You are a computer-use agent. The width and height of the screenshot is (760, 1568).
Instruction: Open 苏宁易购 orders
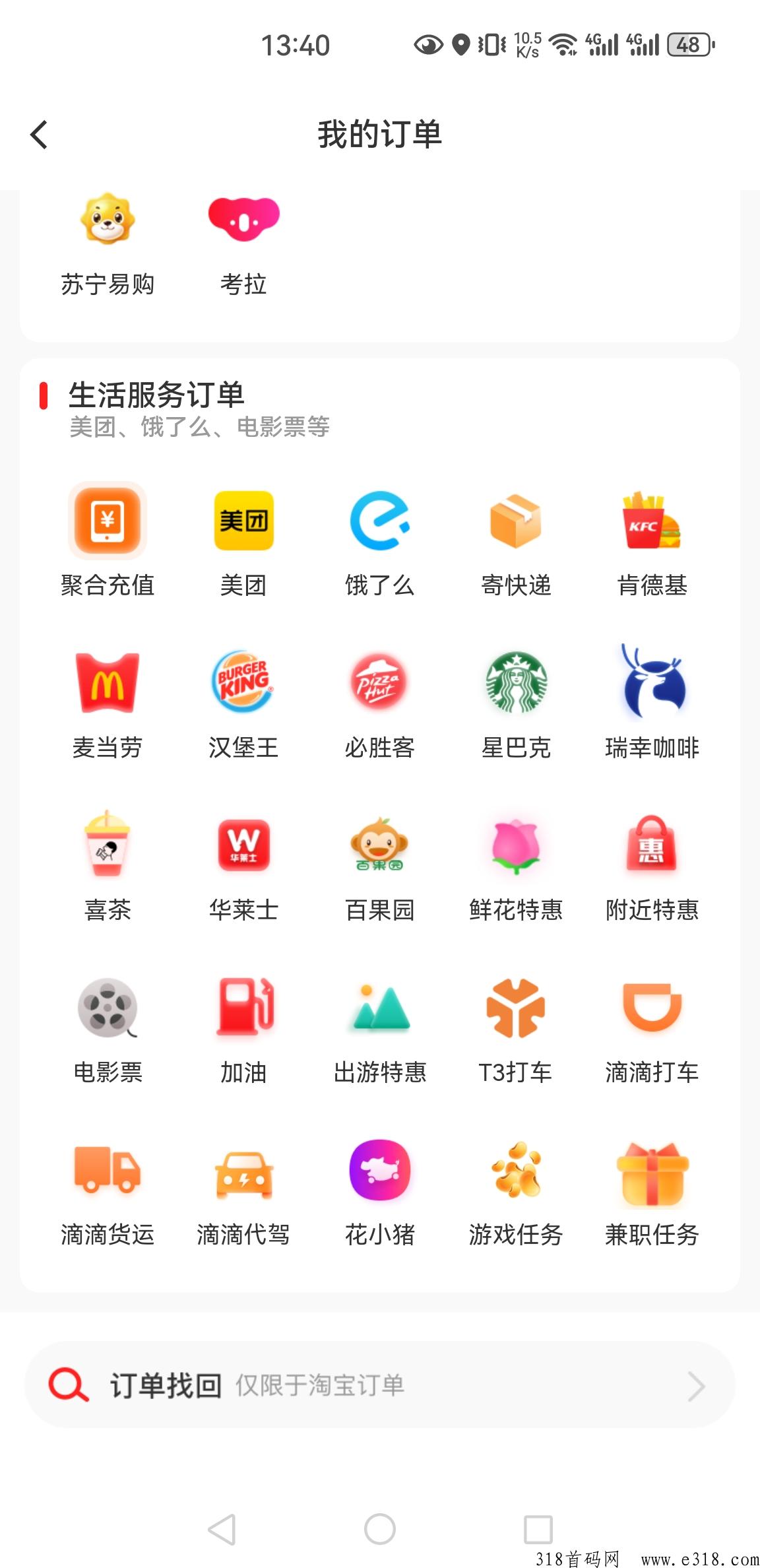(108, 244)
